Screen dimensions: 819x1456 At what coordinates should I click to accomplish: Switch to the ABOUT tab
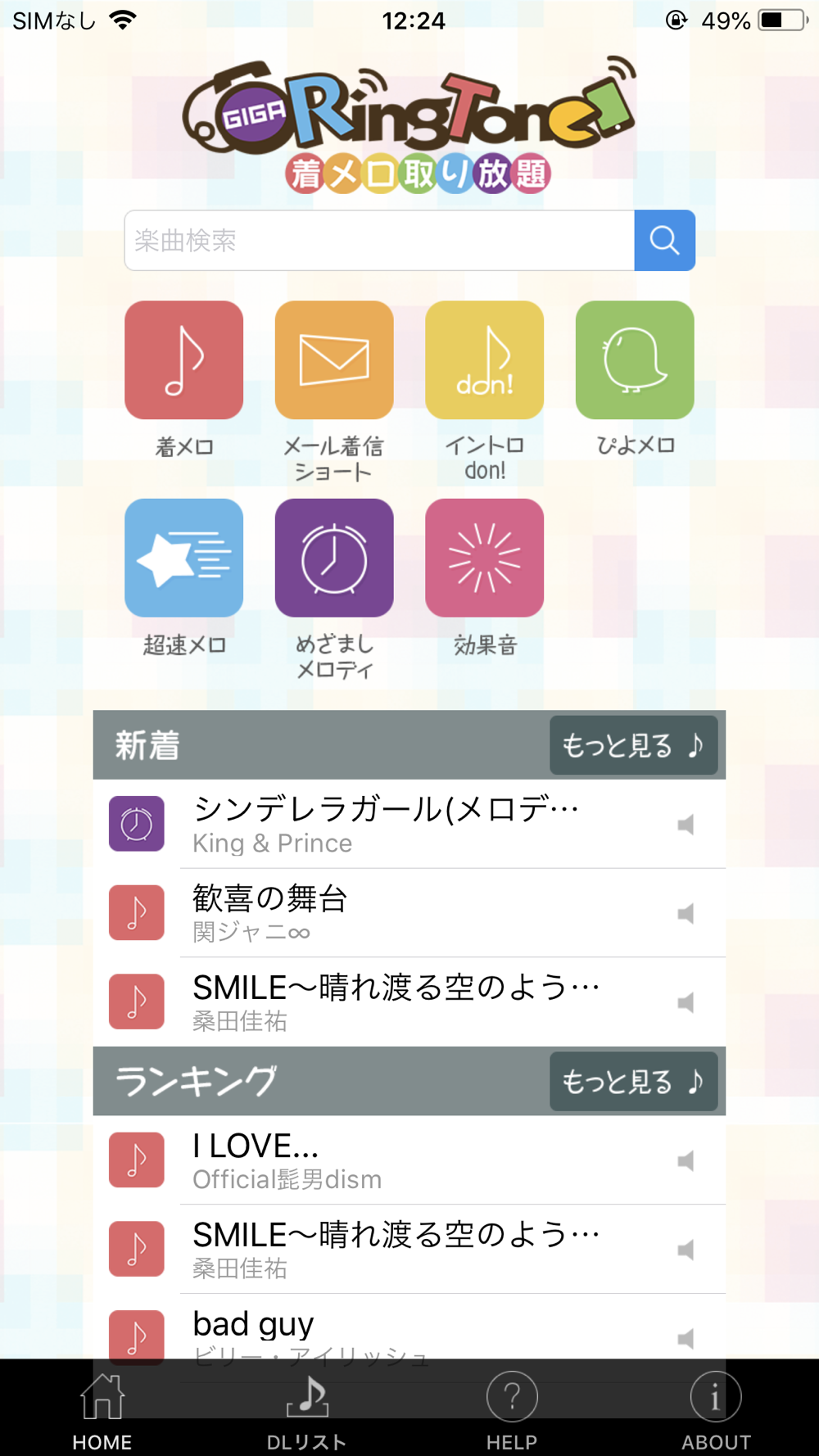click(716, 1410)
